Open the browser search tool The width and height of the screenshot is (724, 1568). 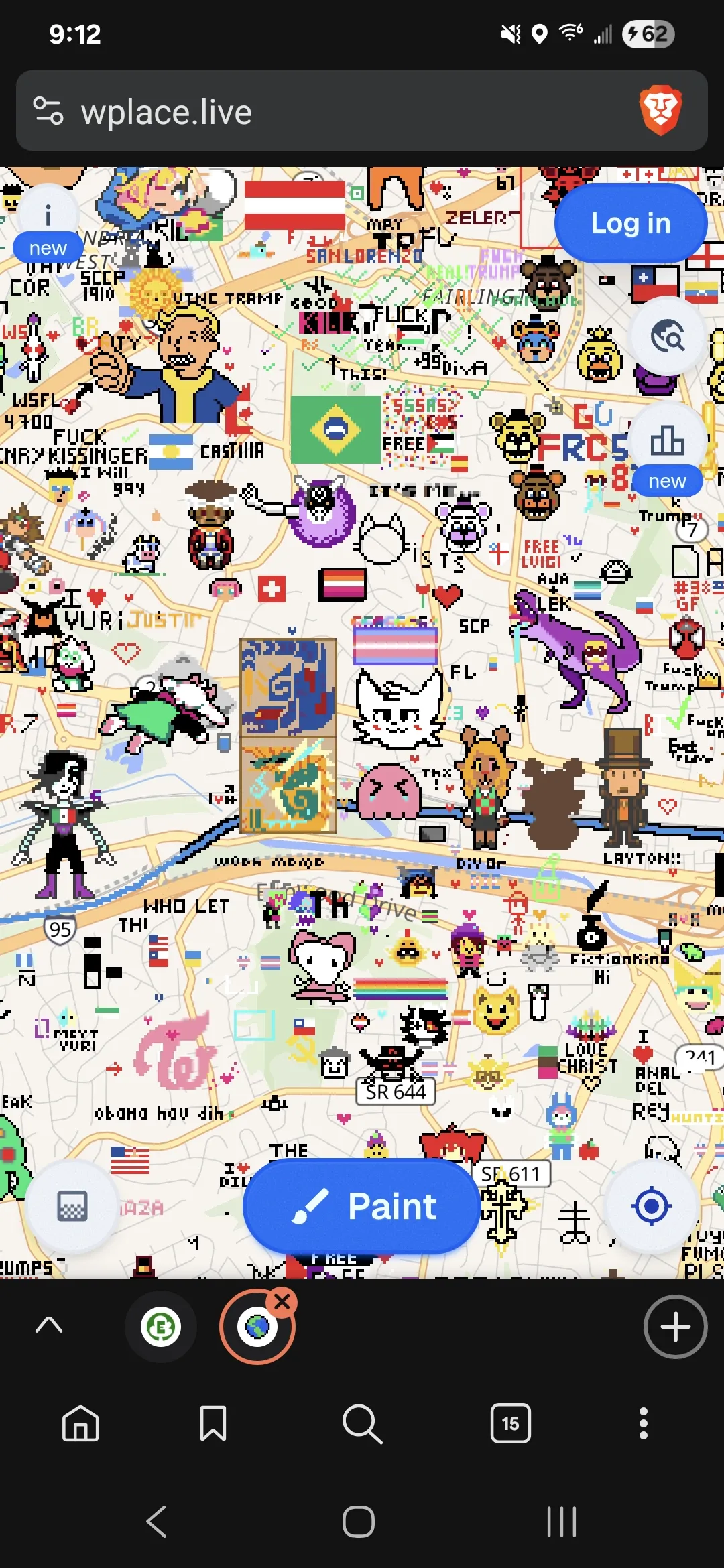[x=362, y=1423]
